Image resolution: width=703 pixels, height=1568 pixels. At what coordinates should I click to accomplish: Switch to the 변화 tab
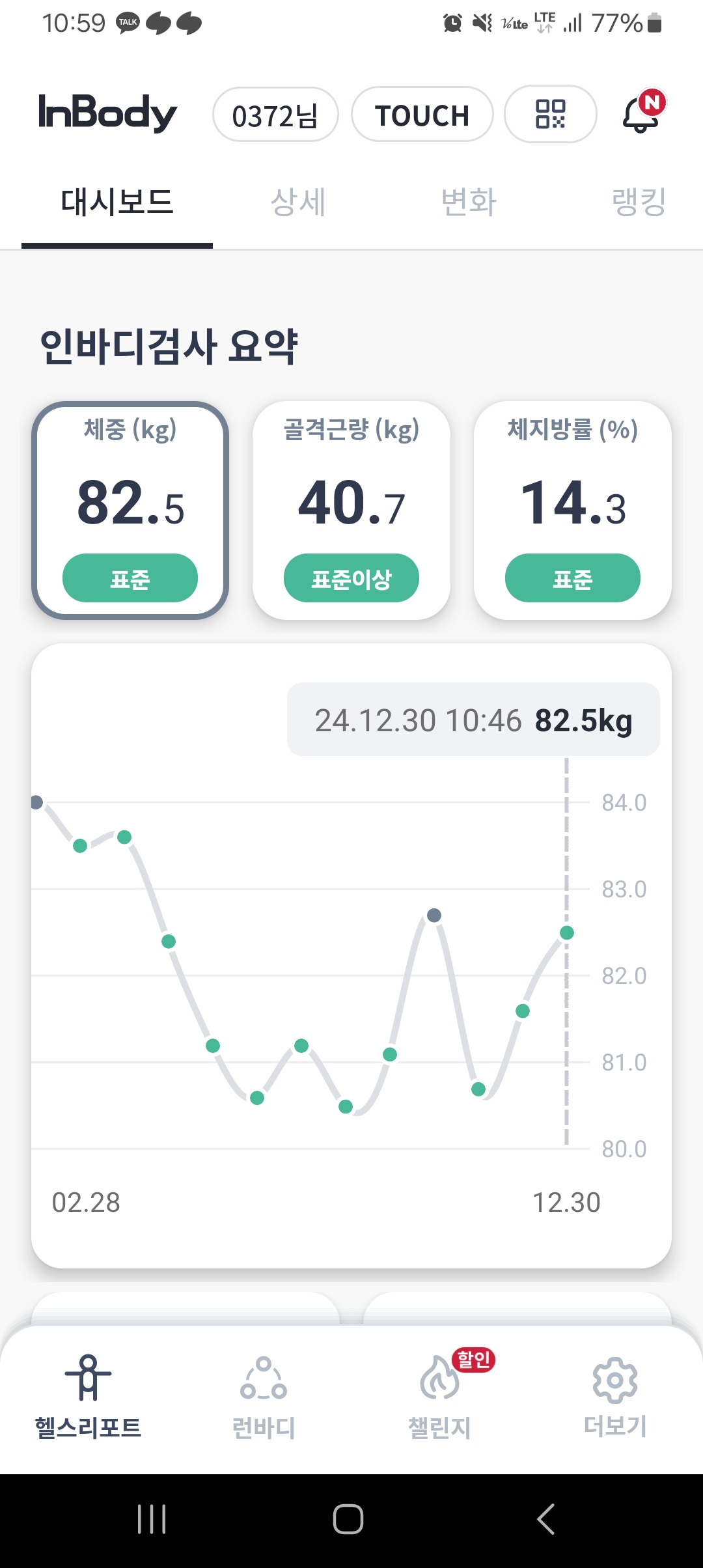click(469, 202)
